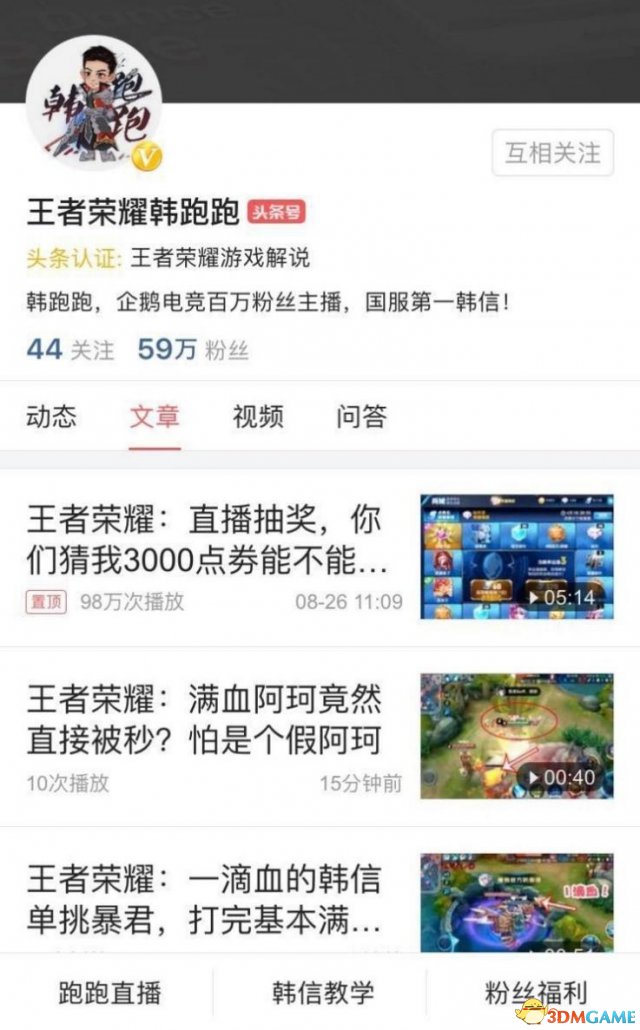Image resolution: width=640 pixels, height=1030 pixels.
Task: Open 跑跑直播 in the bottom menu
Action: coord(108,992)
